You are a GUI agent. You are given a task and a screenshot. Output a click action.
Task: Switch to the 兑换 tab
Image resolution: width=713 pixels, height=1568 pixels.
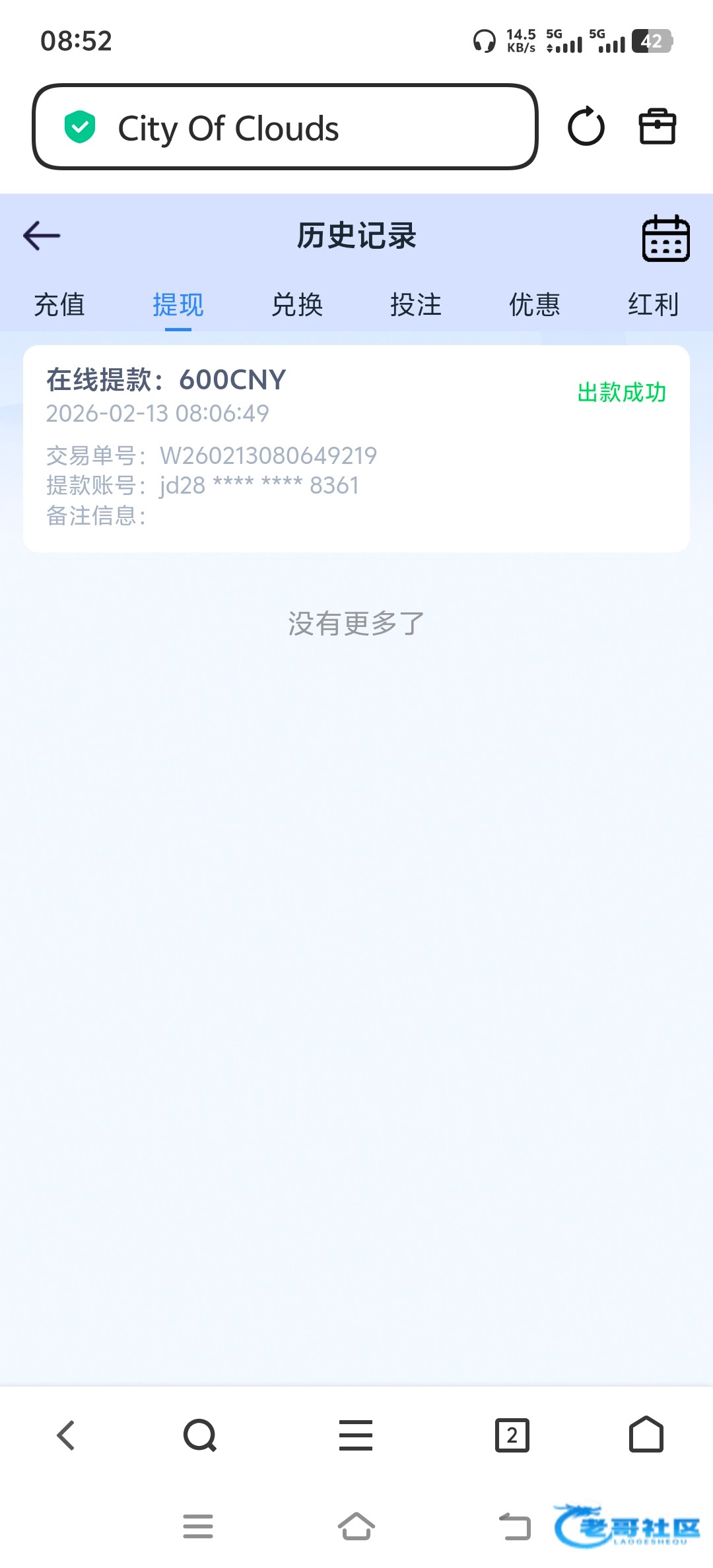[297, 305]
